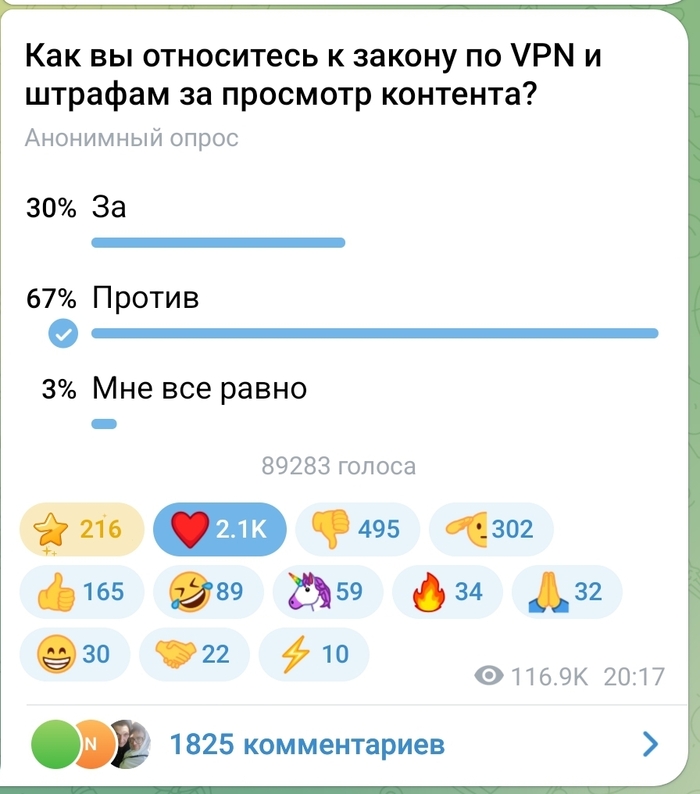700x794 pixels.
Task: Select the unicorn reaction 59
Action: pos(326,592)
